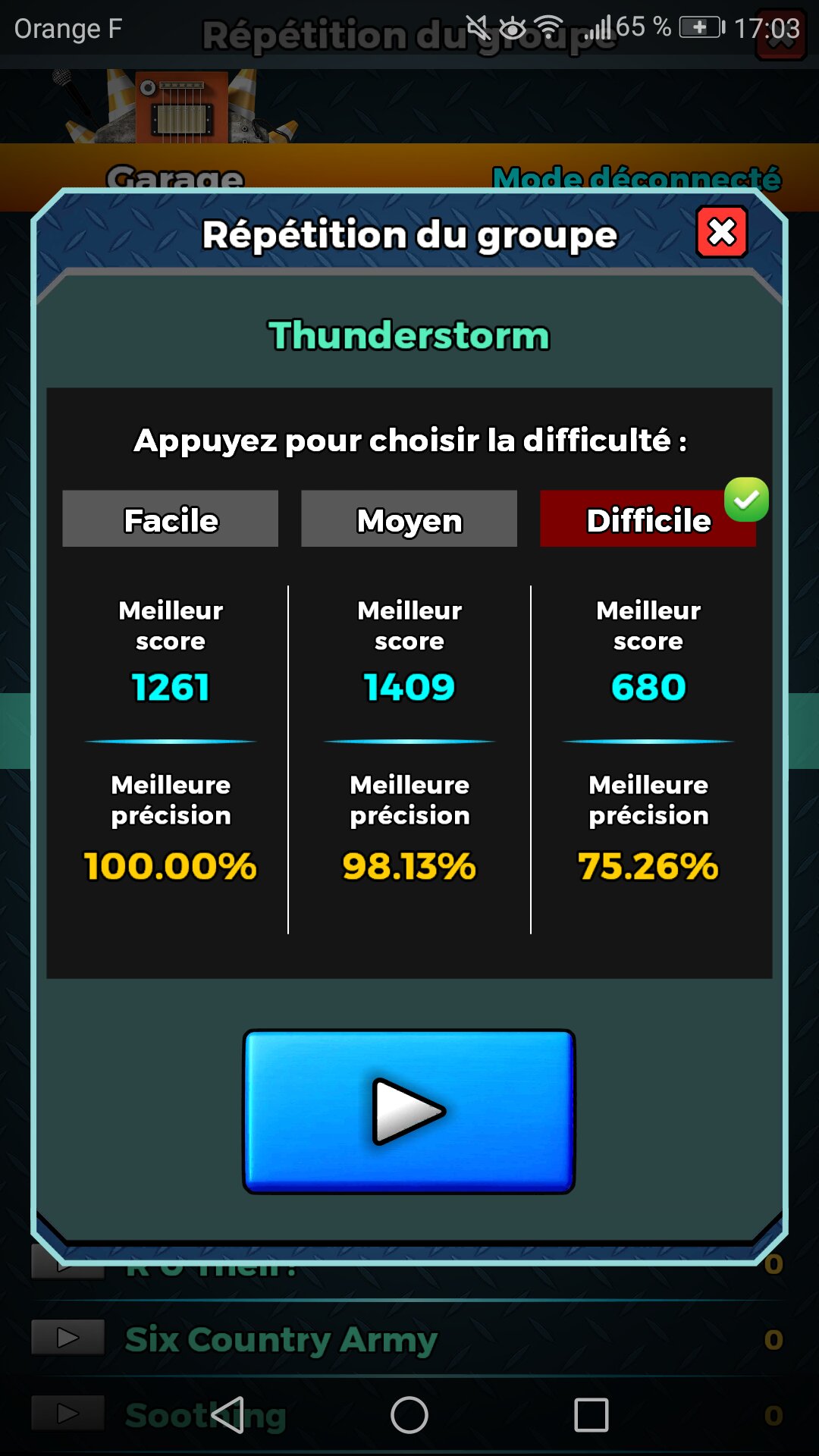The image size is (819, 1456).
Task: Select the Difficile difficulty
Action: tap(648, 519)
